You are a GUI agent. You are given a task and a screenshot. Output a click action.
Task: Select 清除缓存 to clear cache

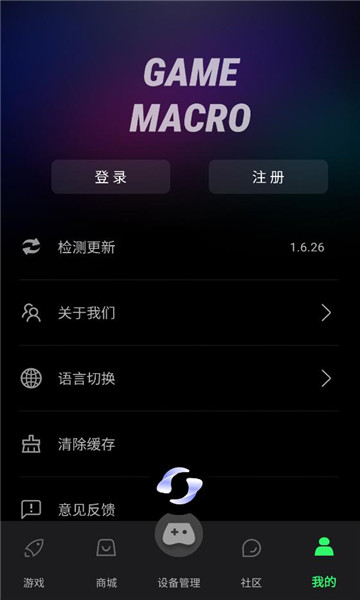179,445
